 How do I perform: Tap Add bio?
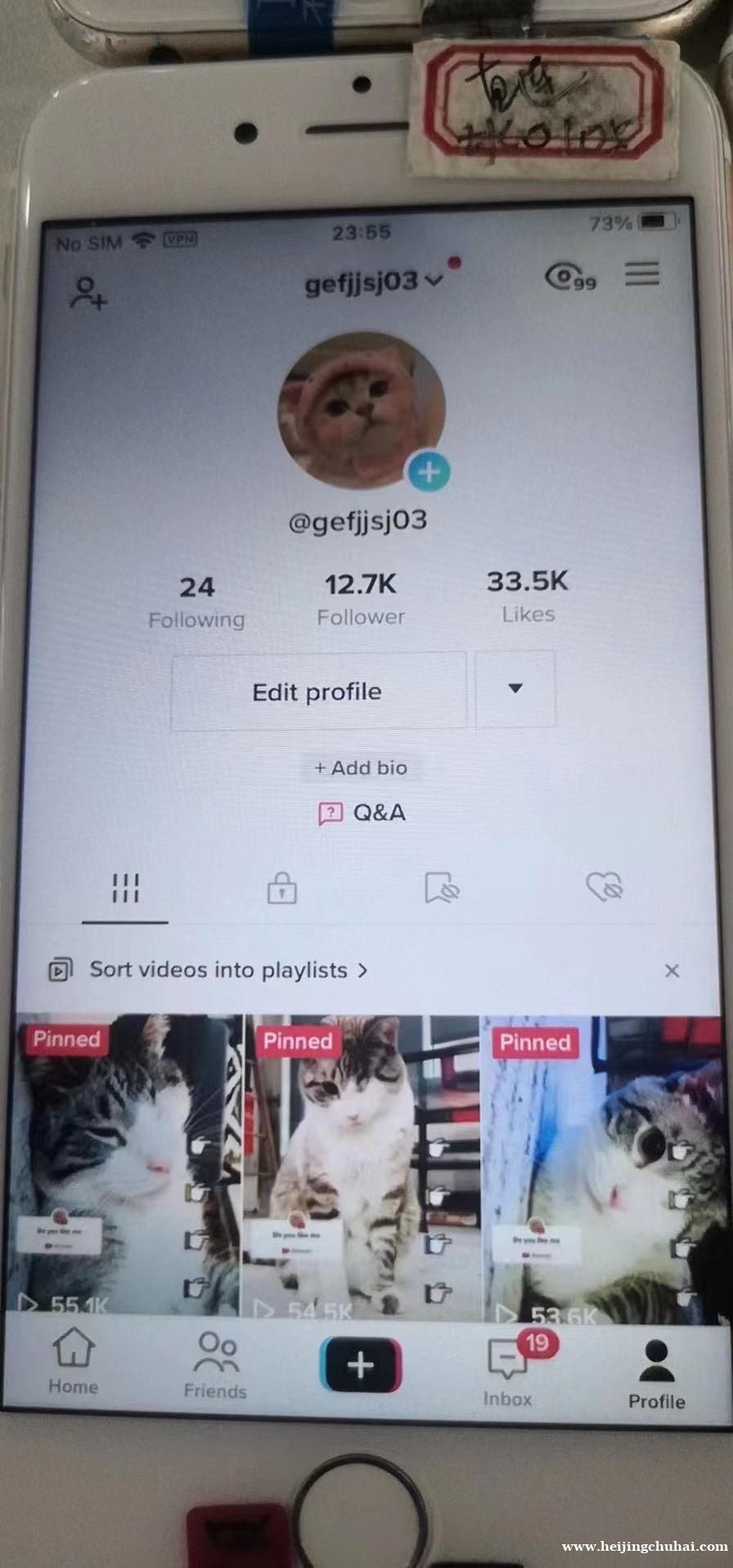[x=361, y=768]
